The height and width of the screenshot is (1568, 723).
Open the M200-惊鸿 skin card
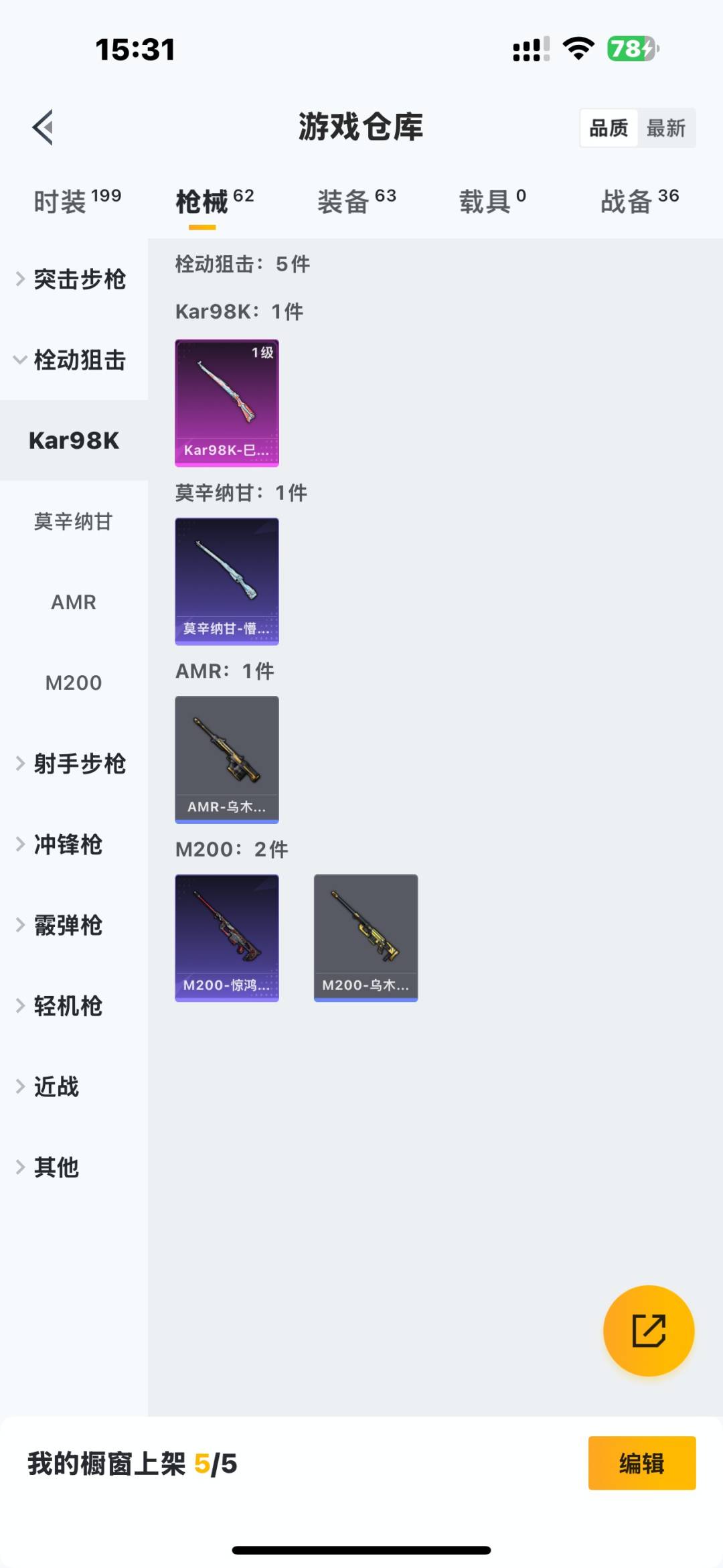[x=227, y=938]
